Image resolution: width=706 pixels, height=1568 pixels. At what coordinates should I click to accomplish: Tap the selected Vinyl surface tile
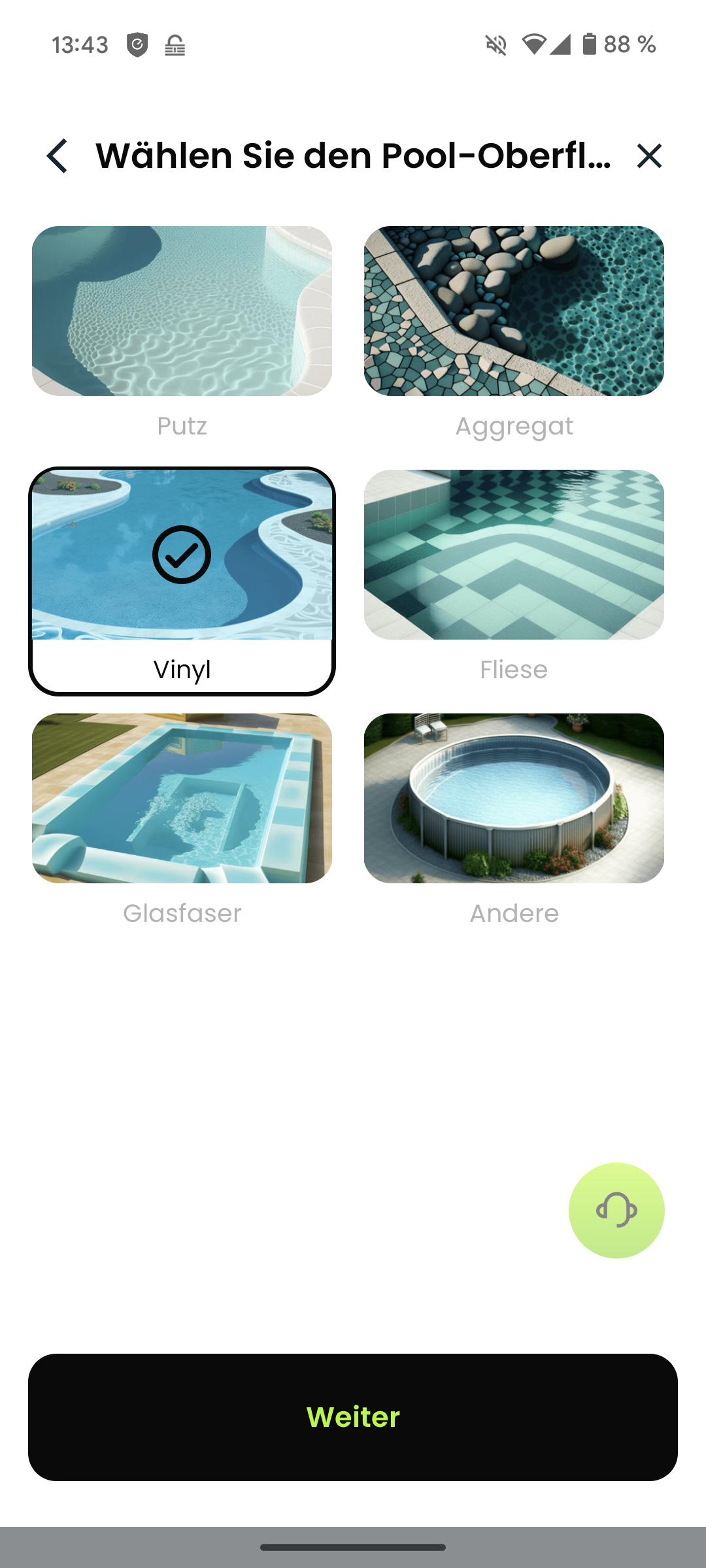(x=182, y=581)
